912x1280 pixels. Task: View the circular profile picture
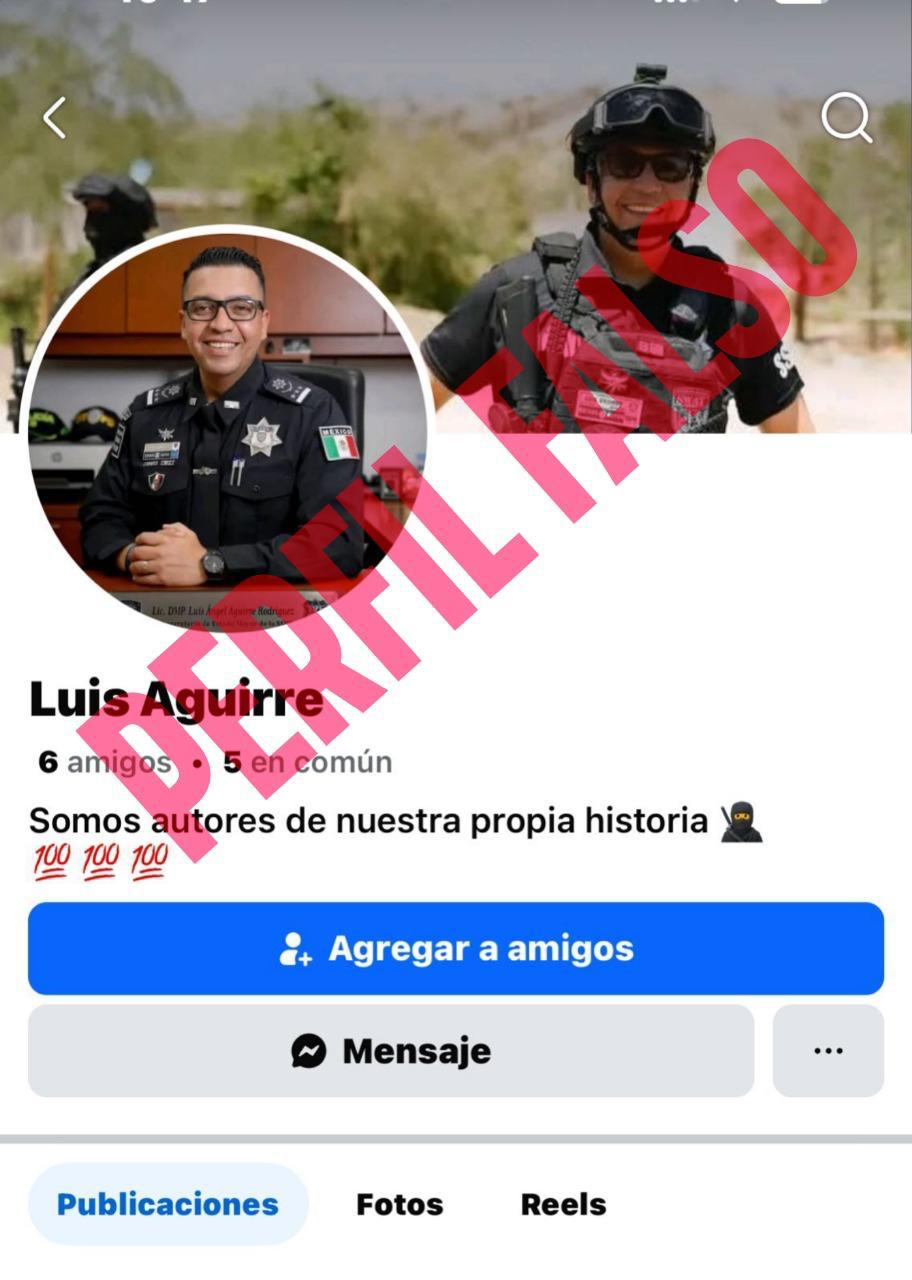[226, 430]
